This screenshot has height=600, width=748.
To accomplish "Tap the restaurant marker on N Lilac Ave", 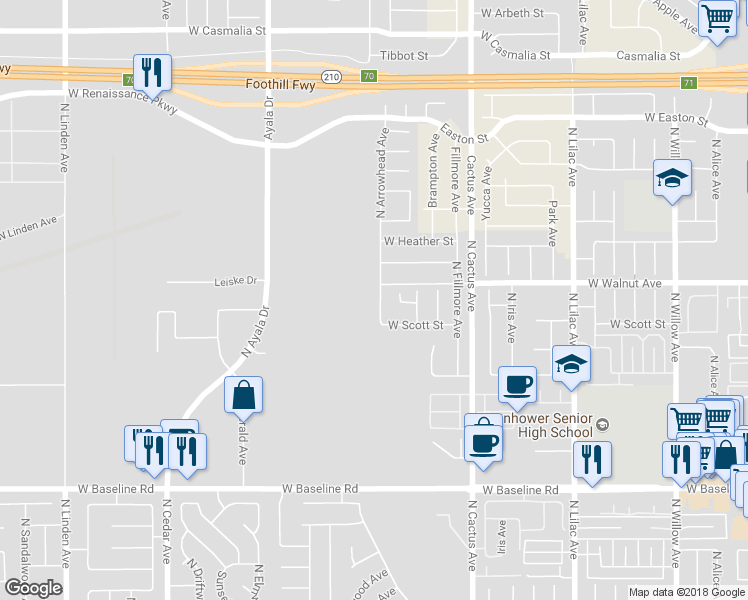I will 592,461.
